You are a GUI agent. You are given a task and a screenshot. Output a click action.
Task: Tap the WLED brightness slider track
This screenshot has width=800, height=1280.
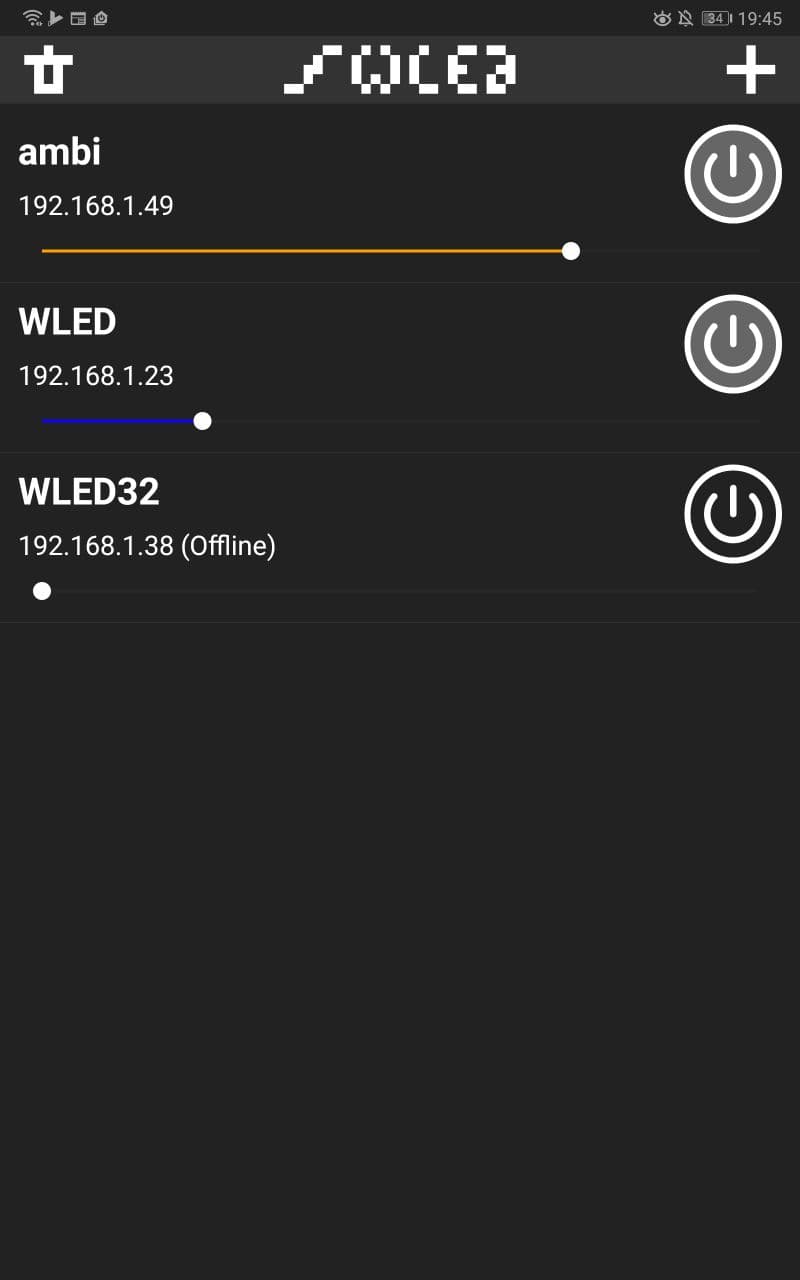tap(400, 421)
